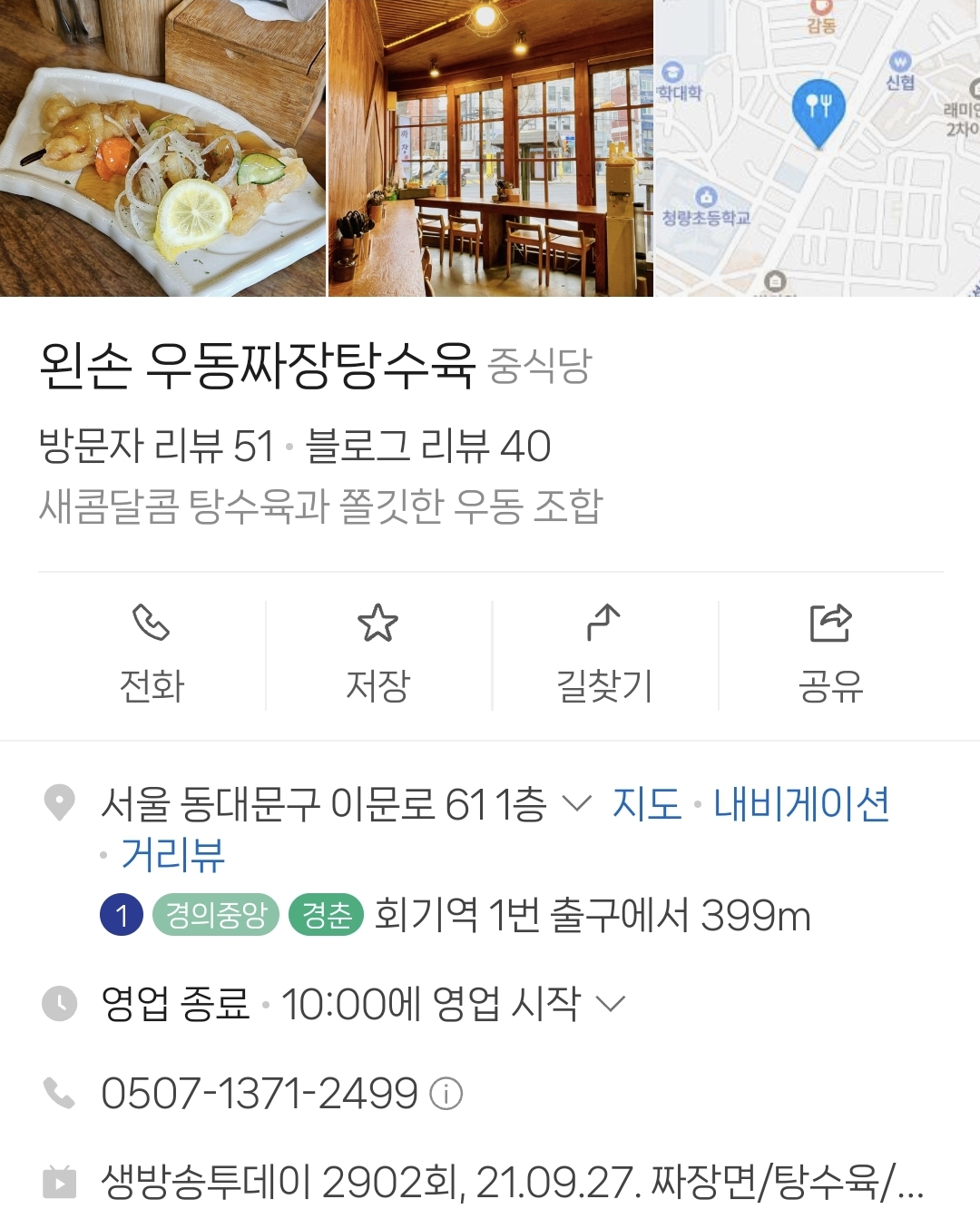The image size is (980, 1219).
Task: Open the food photo of tangsuyuk
Action: point(162,148)
